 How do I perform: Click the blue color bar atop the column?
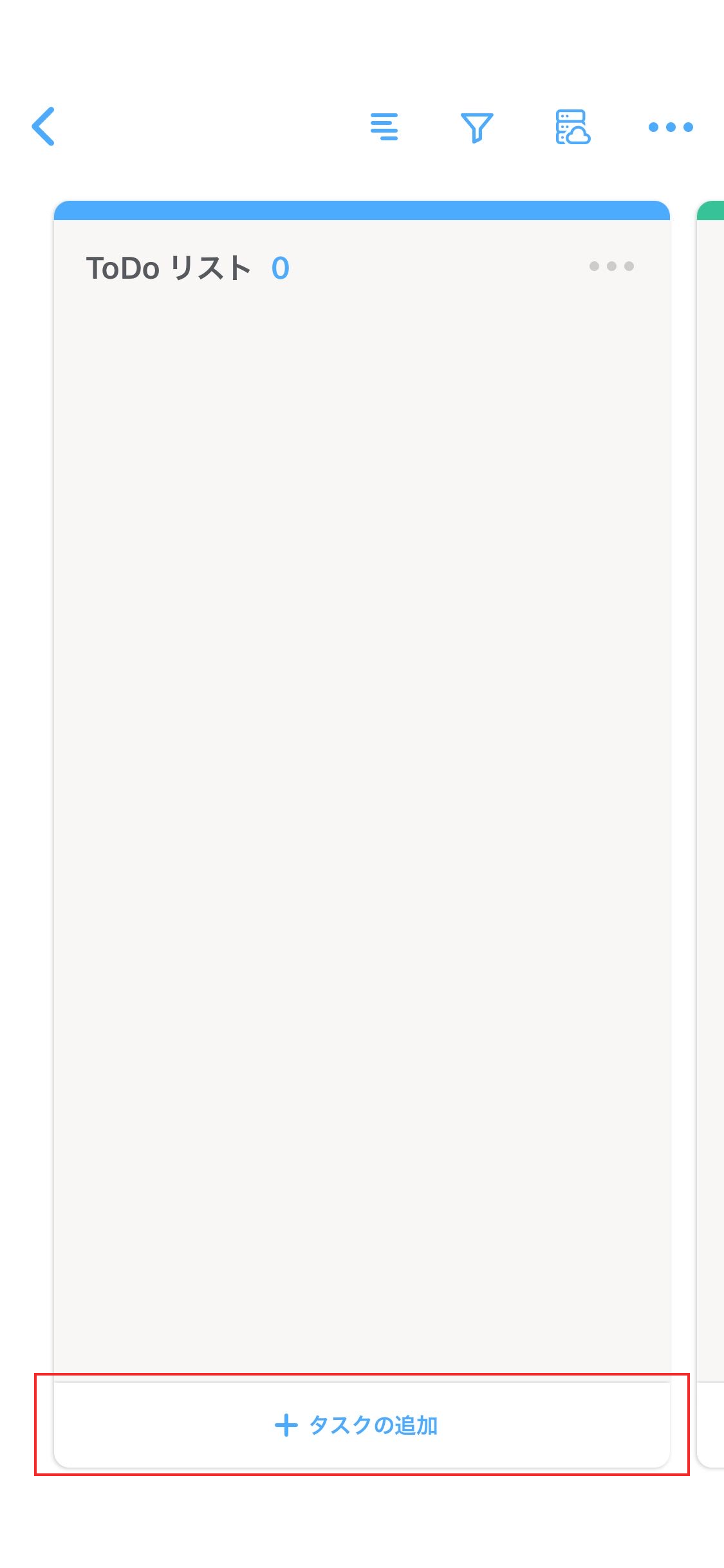(x=362, y=209)
